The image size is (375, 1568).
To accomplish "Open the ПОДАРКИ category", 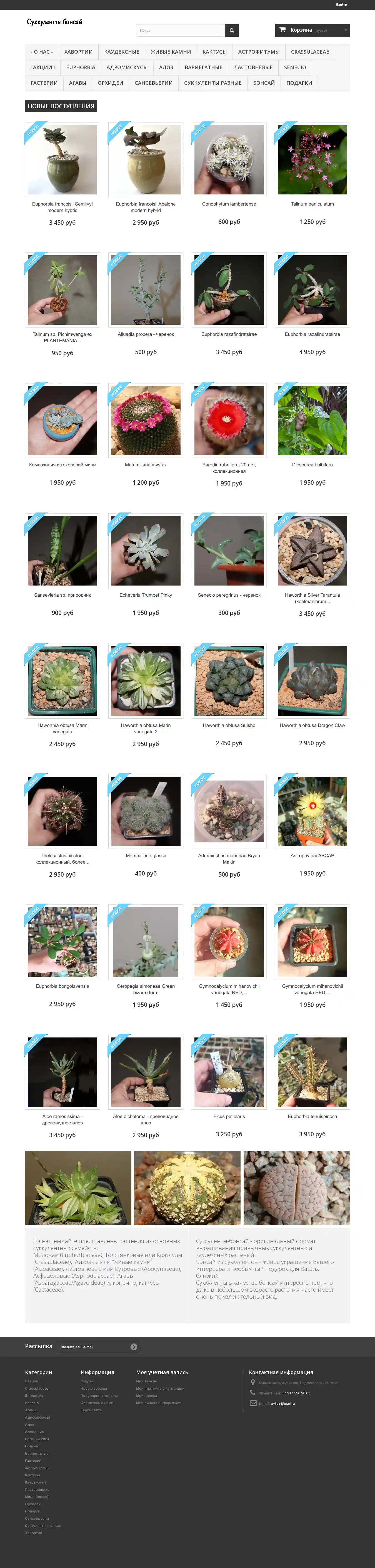I will tap(299, 83).
